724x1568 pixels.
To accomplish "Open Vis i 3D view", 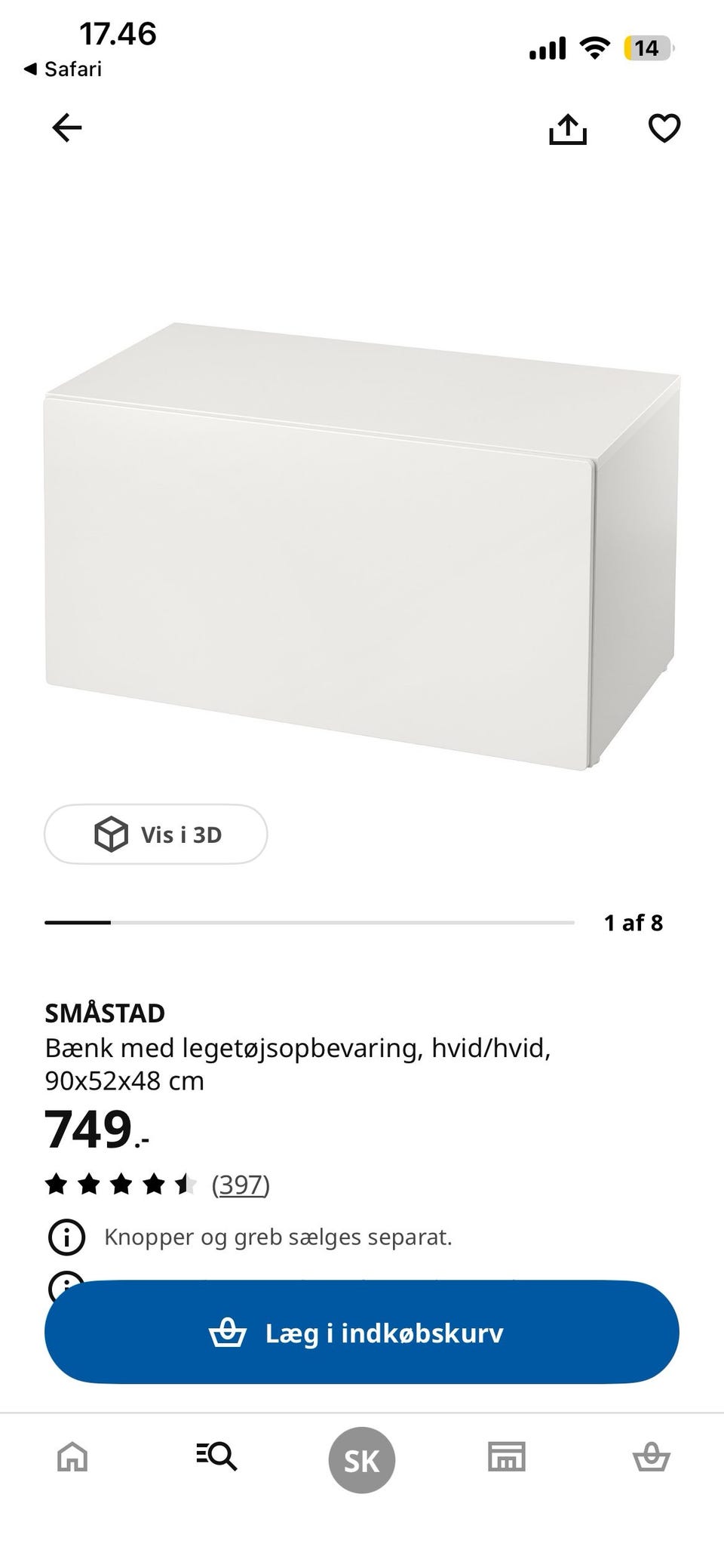I will 156,834.
